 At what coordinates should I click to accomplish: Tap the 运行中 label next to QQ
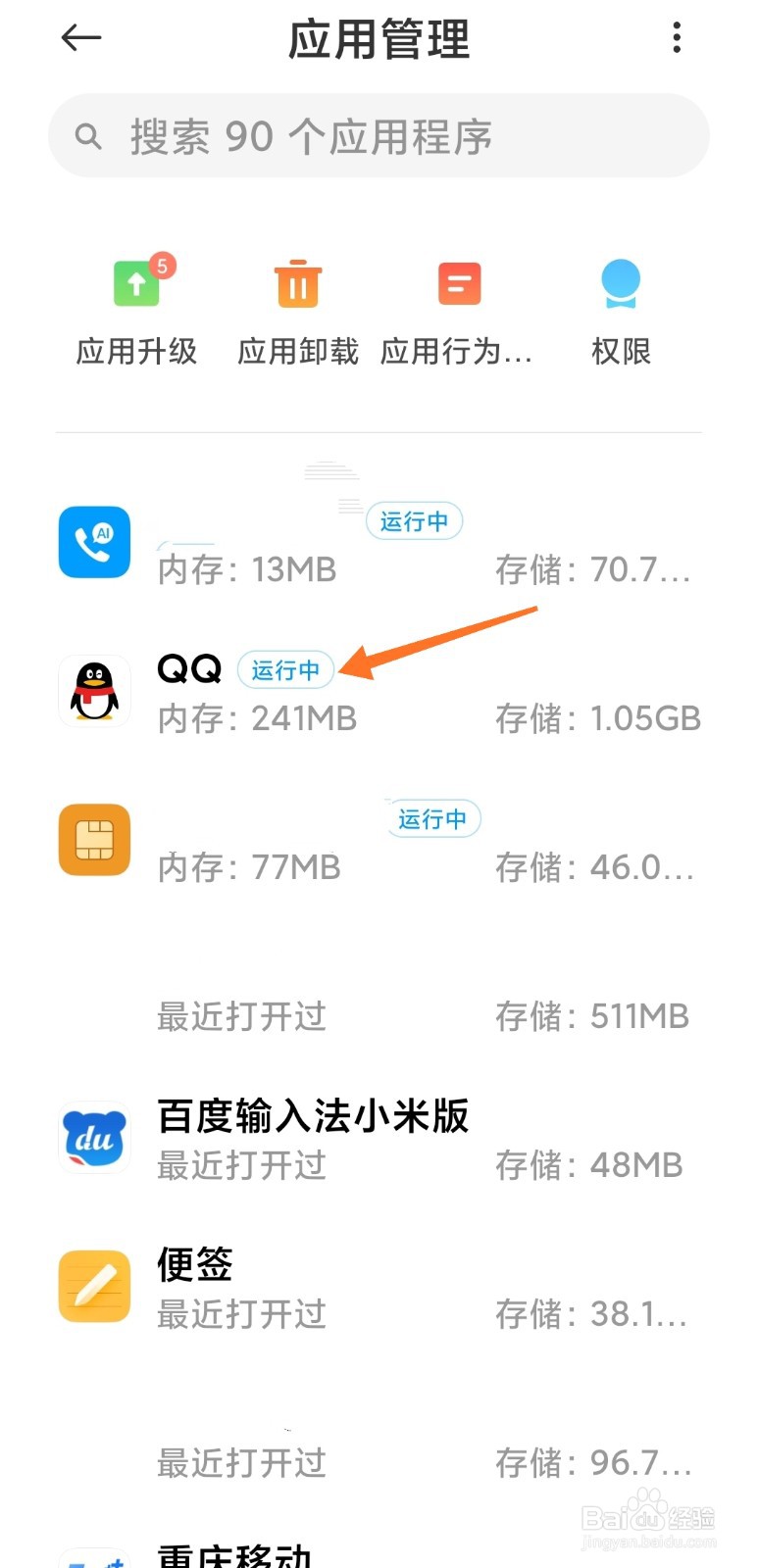point(285,669)
